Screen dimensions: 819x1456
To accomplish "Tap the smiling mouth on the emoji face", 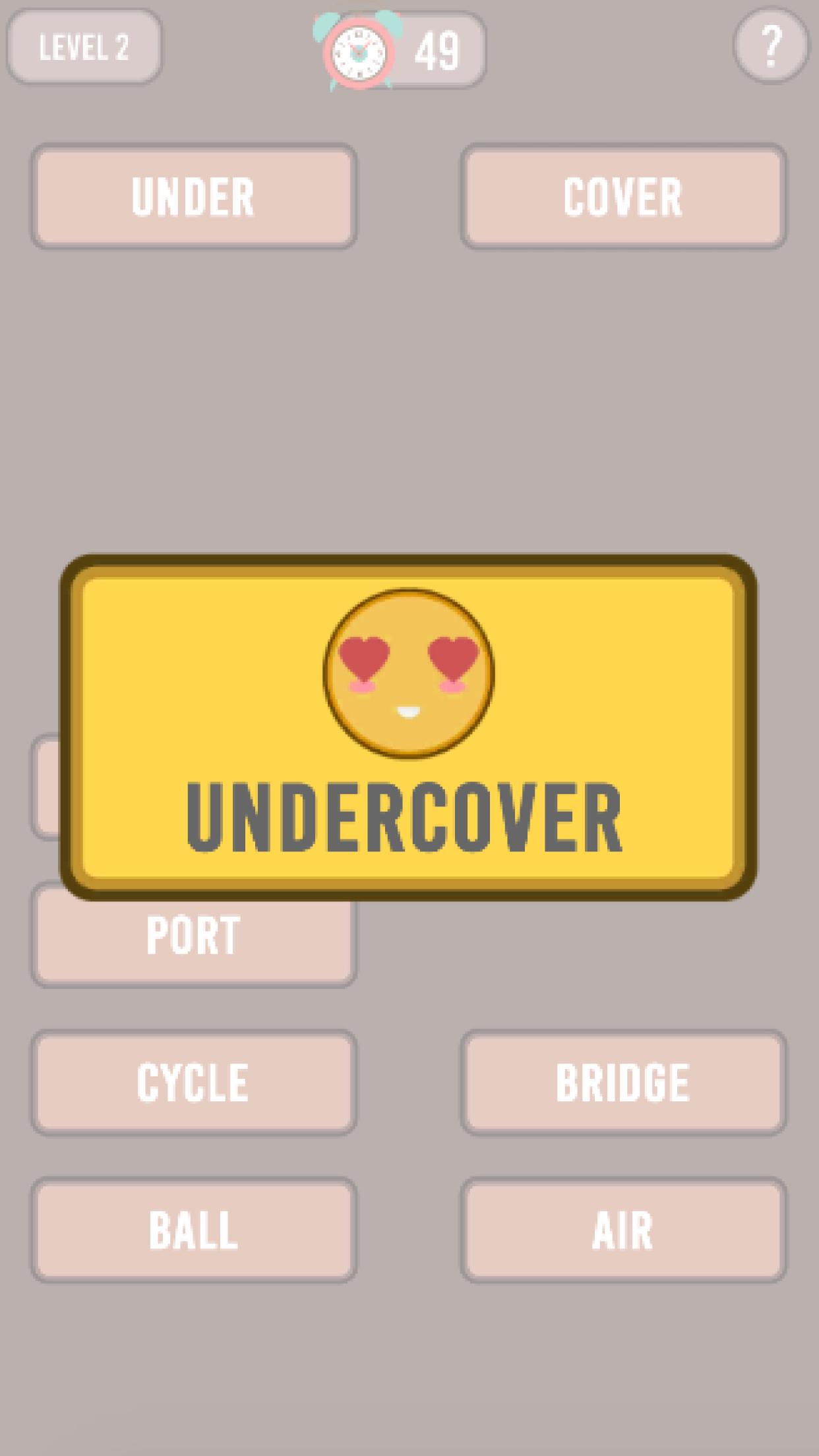I will click(x=407, y=712).
